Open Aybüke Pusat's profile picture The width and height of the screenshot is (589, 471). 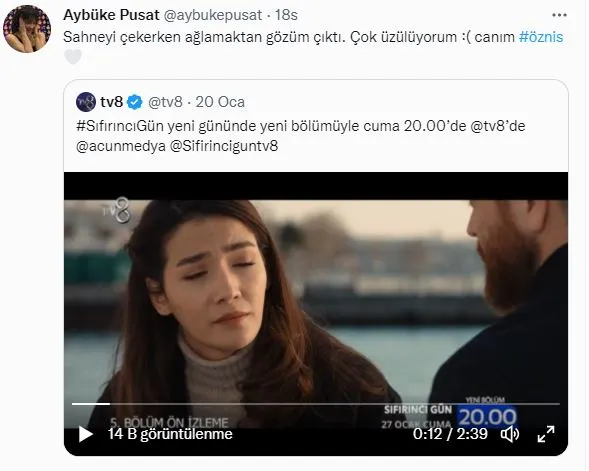pyautogui.click(x=27, y=29)
